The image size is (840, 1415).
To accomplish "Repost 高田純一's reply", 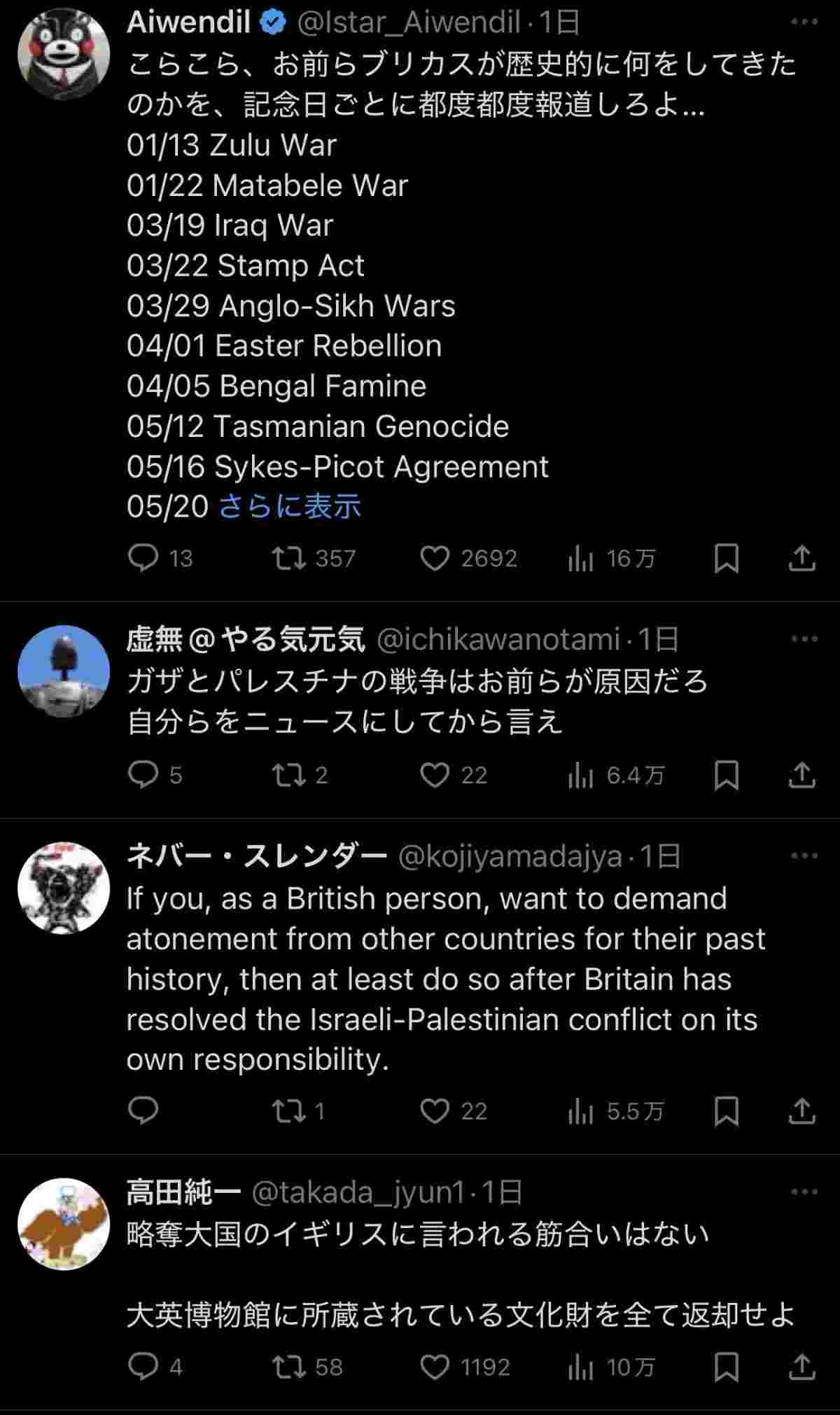I will click(x=288, y=1367).
